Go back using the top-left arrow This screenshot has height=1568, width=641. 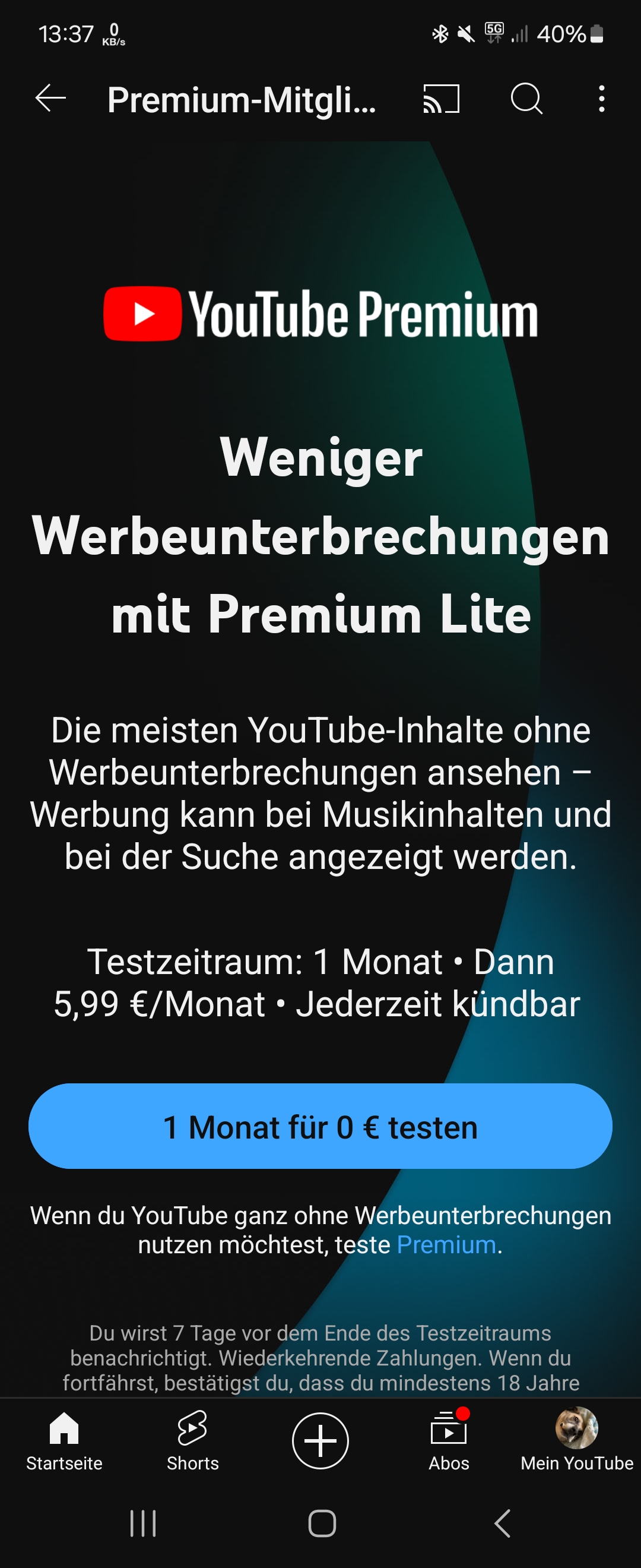[x=50, y=99]
